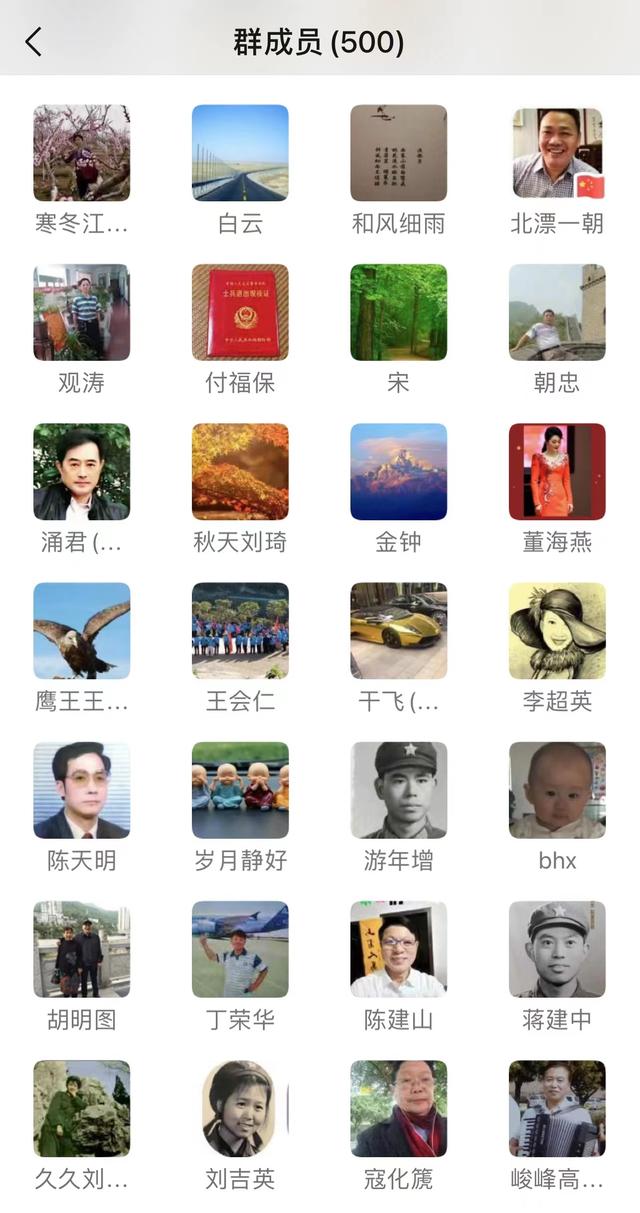
Task: Tap the member 付福保
Action: (240, 312)
